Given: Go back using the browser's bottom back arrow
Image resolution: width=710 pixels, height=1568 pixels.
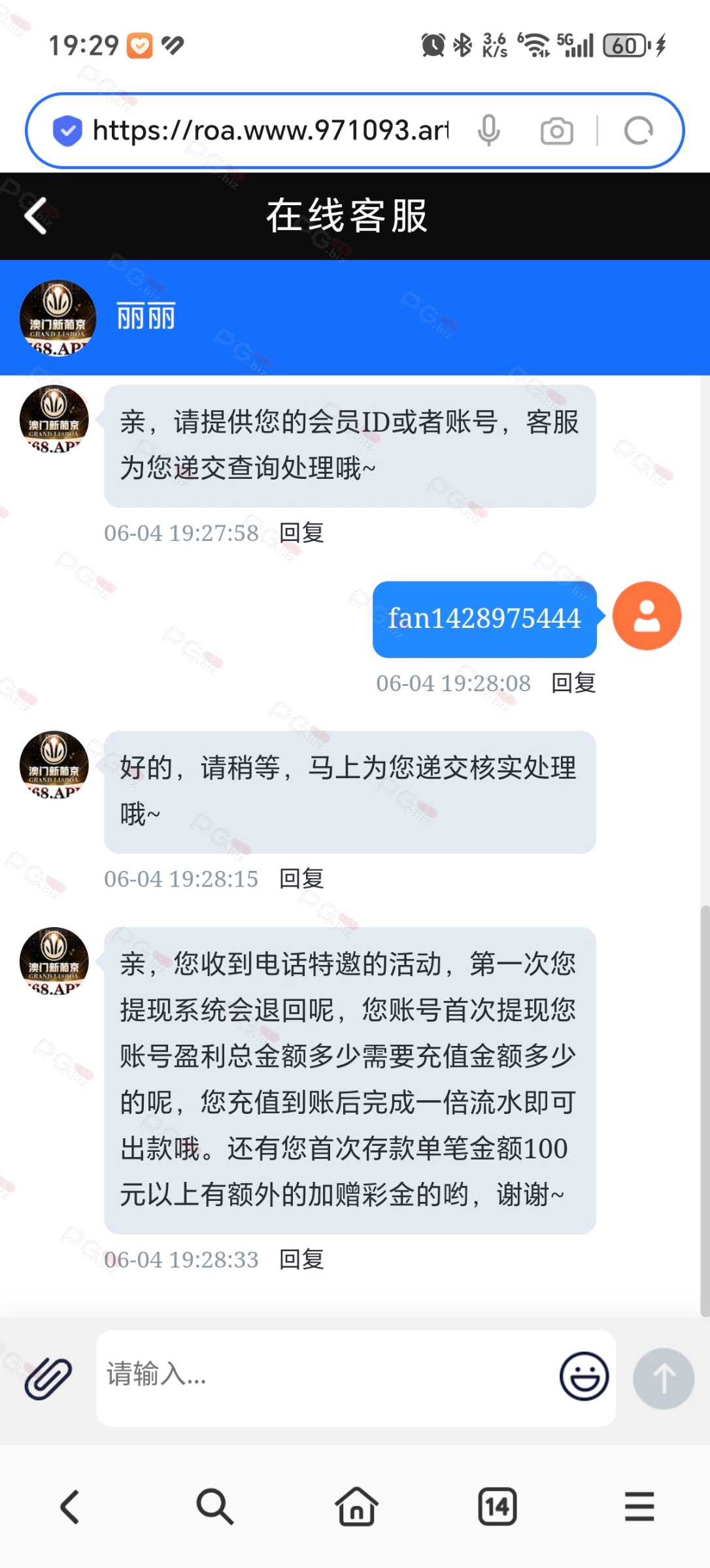Looking at the screenshot, I should [x=70, y=1507].
